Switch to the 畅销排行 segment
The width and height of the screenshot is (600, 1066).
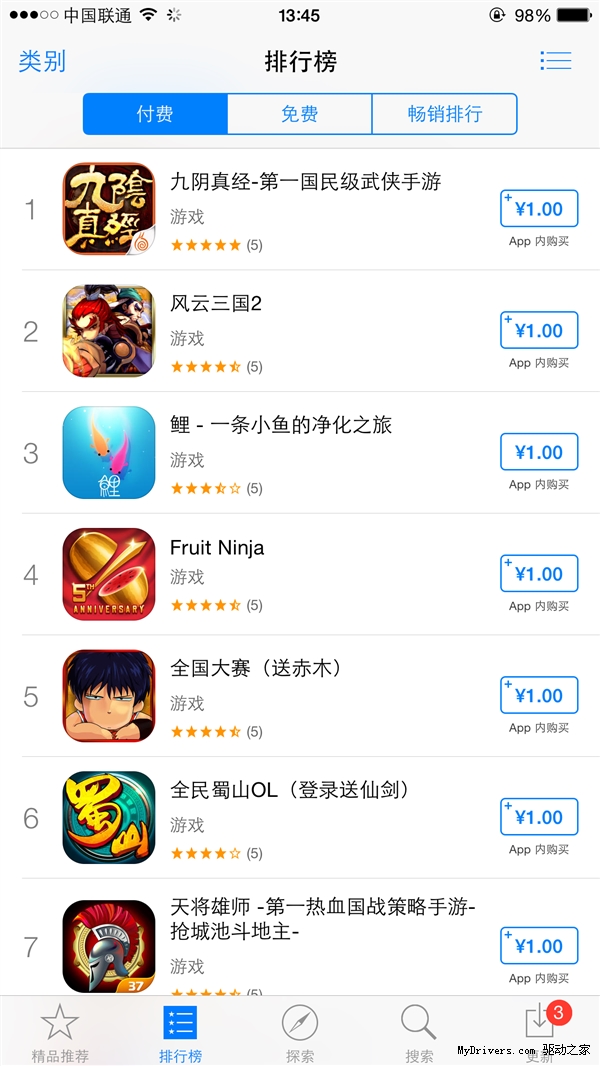coord(444,114)
